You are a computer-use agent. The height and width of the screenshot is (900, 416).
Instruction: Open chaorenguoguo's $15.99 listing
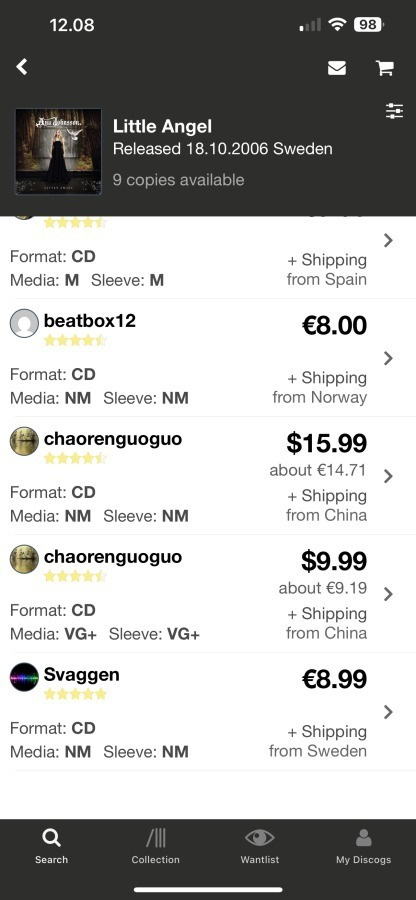(x=208, y=476)
